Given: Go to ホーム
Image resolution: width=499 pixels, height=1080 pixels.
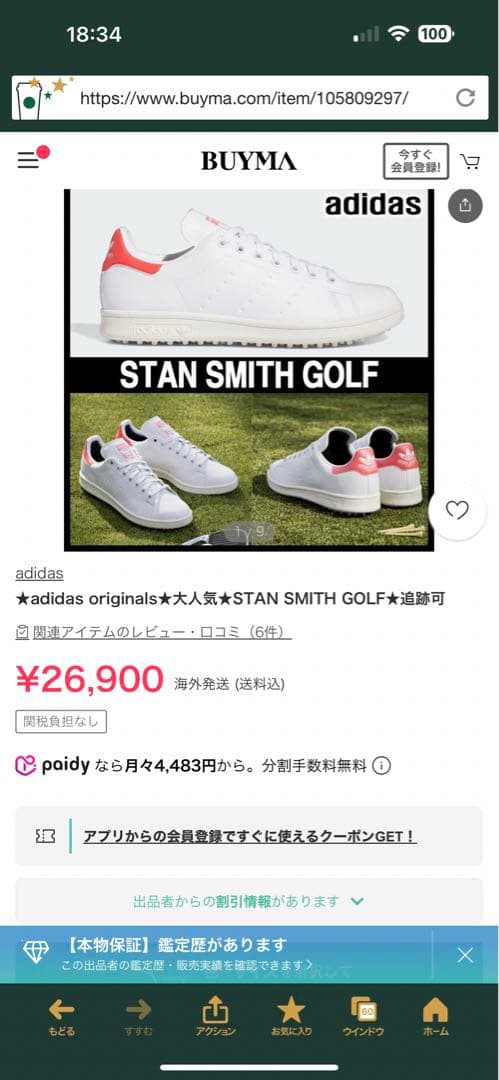Looking at the screenshot, I should [x=435, y=1016].
